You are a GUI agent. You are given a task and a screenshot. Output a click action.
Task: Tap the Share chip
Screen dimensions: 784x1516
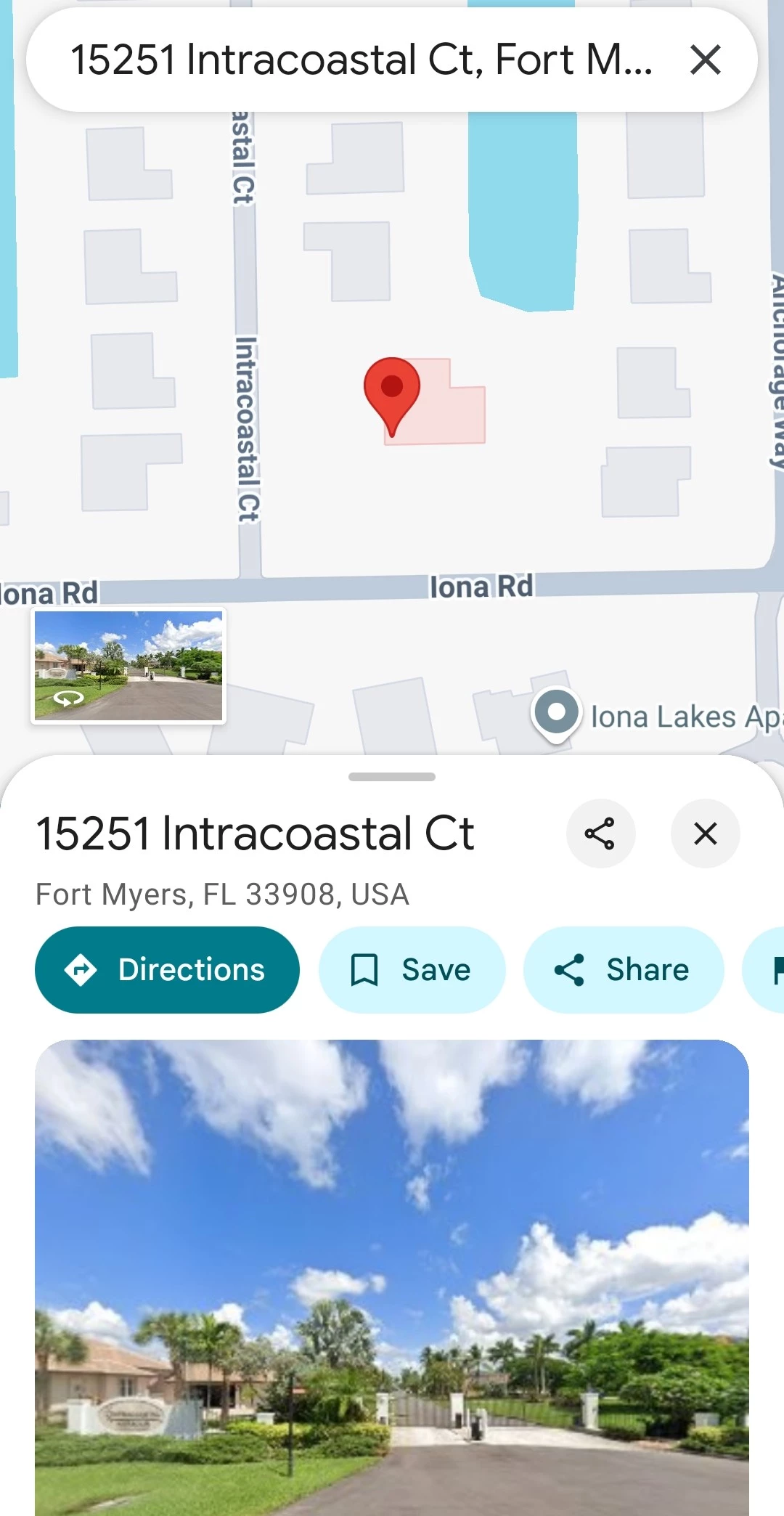click(624, 969)
